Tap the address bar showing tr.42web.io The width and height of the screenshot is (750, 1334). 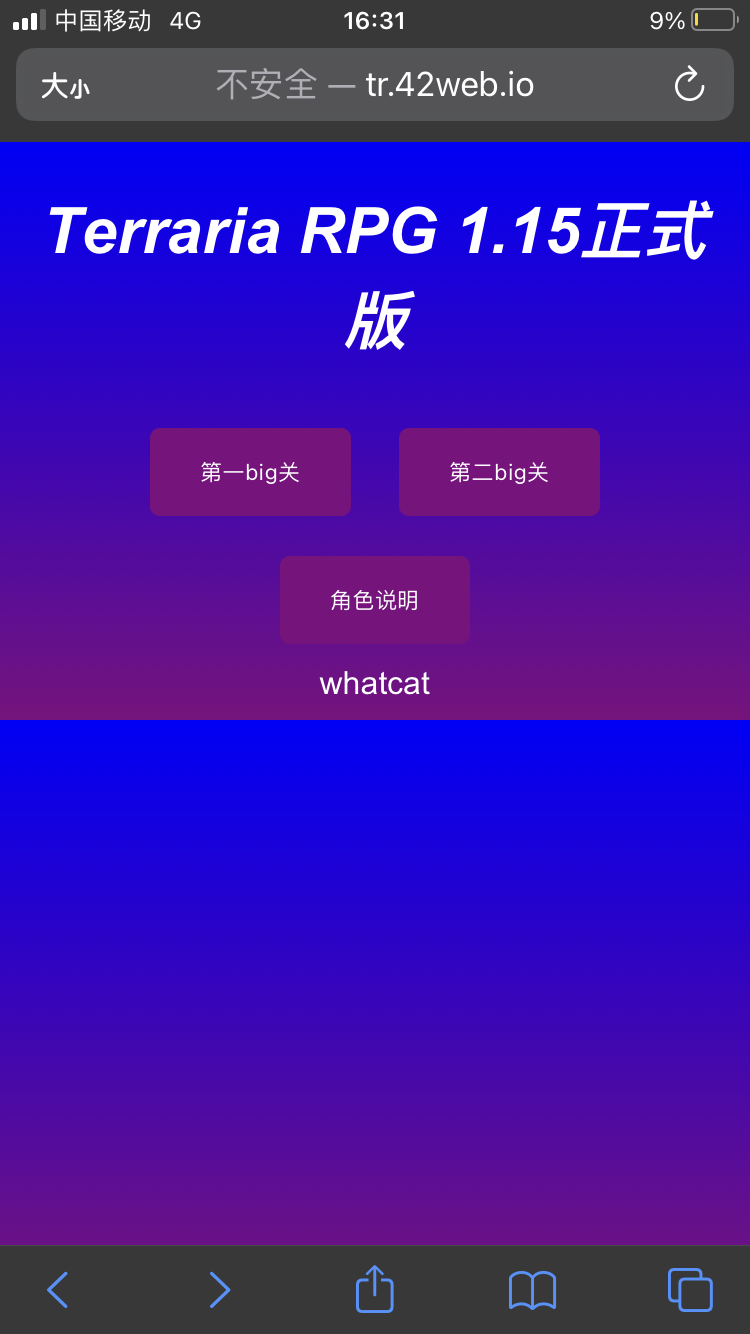click(375, 85)
